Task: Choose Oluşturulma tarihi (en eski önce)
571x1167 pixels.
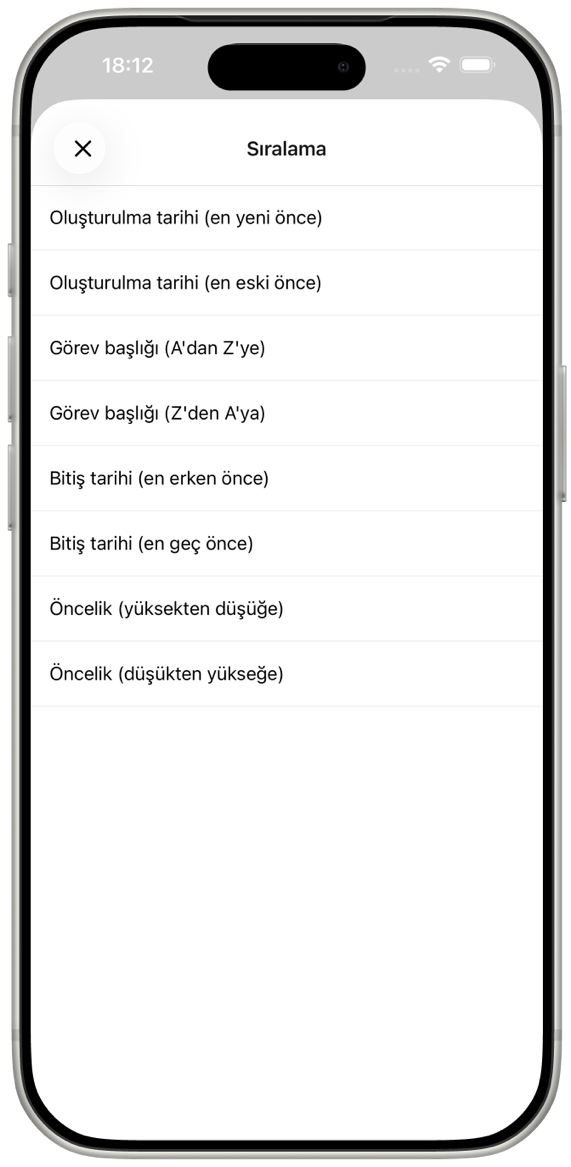Action: pyautogui.click(x=287, y=283)
